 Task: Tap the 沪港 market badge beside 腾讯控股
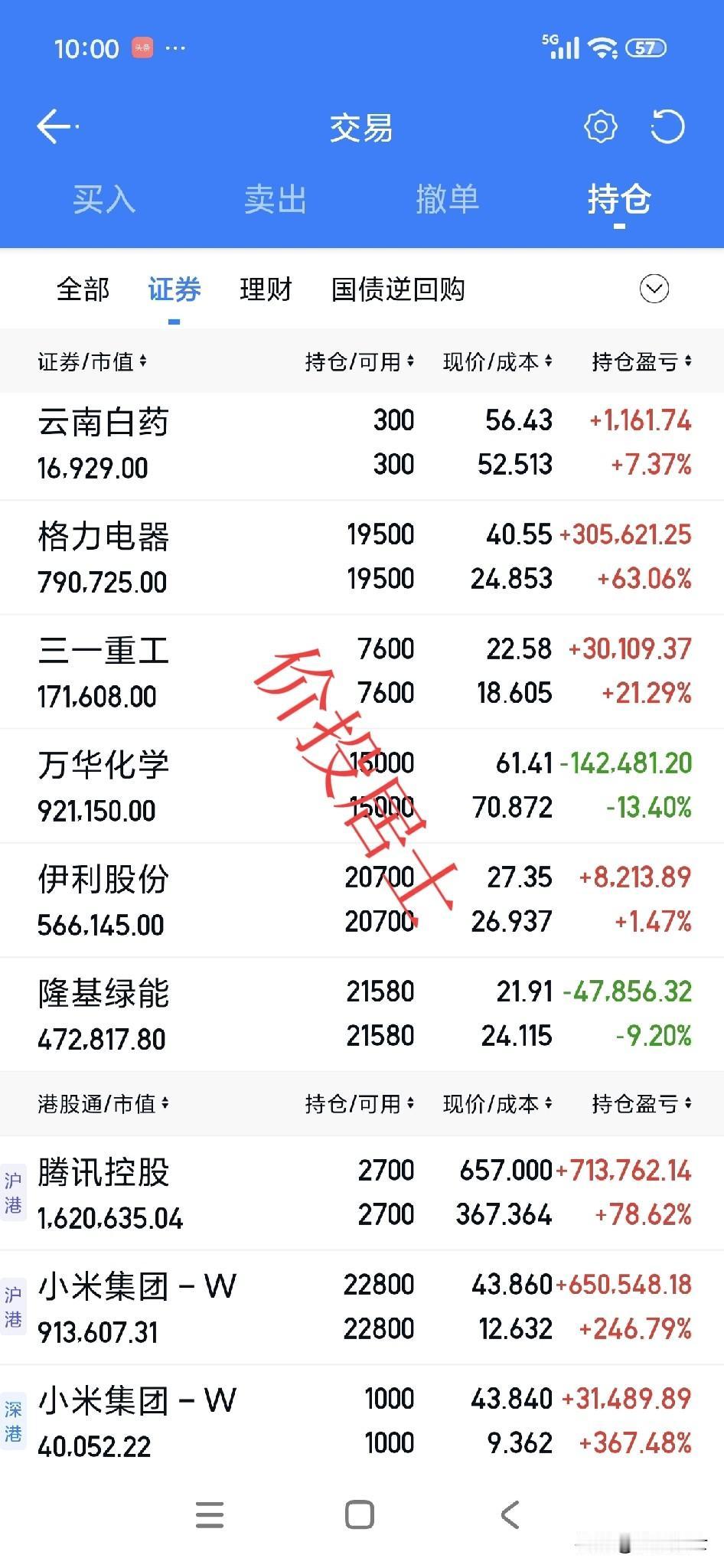point(13,1194)
